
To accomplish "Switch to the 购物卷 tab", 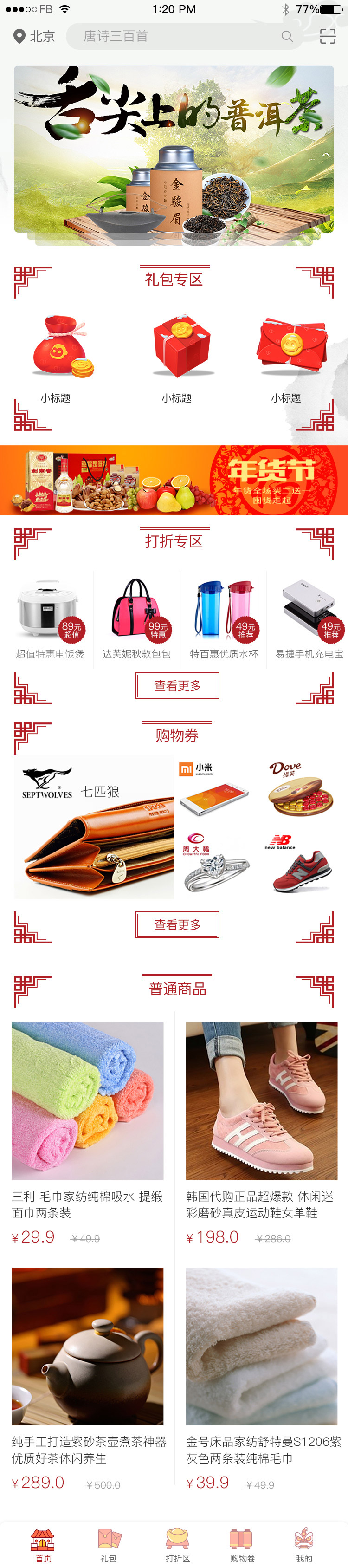I will (x=242, y=1545).
